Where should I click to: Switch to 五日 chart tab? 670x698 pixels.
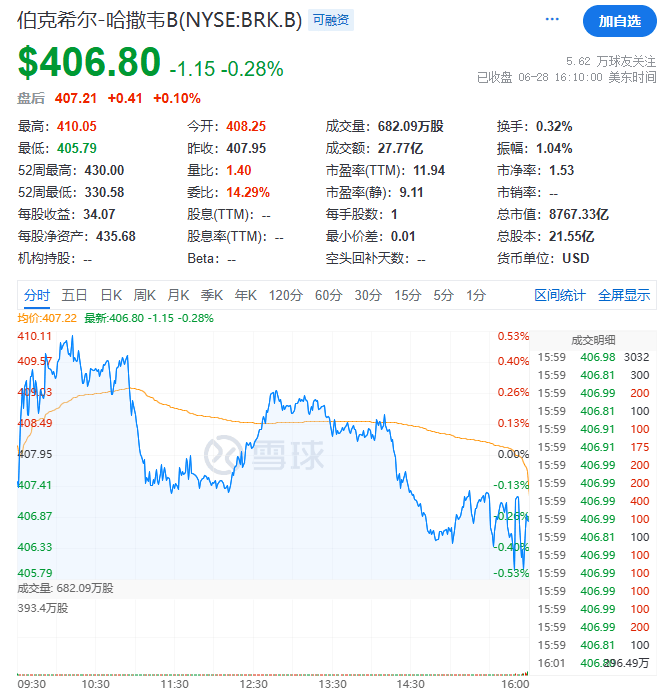[x=75, y=295]
